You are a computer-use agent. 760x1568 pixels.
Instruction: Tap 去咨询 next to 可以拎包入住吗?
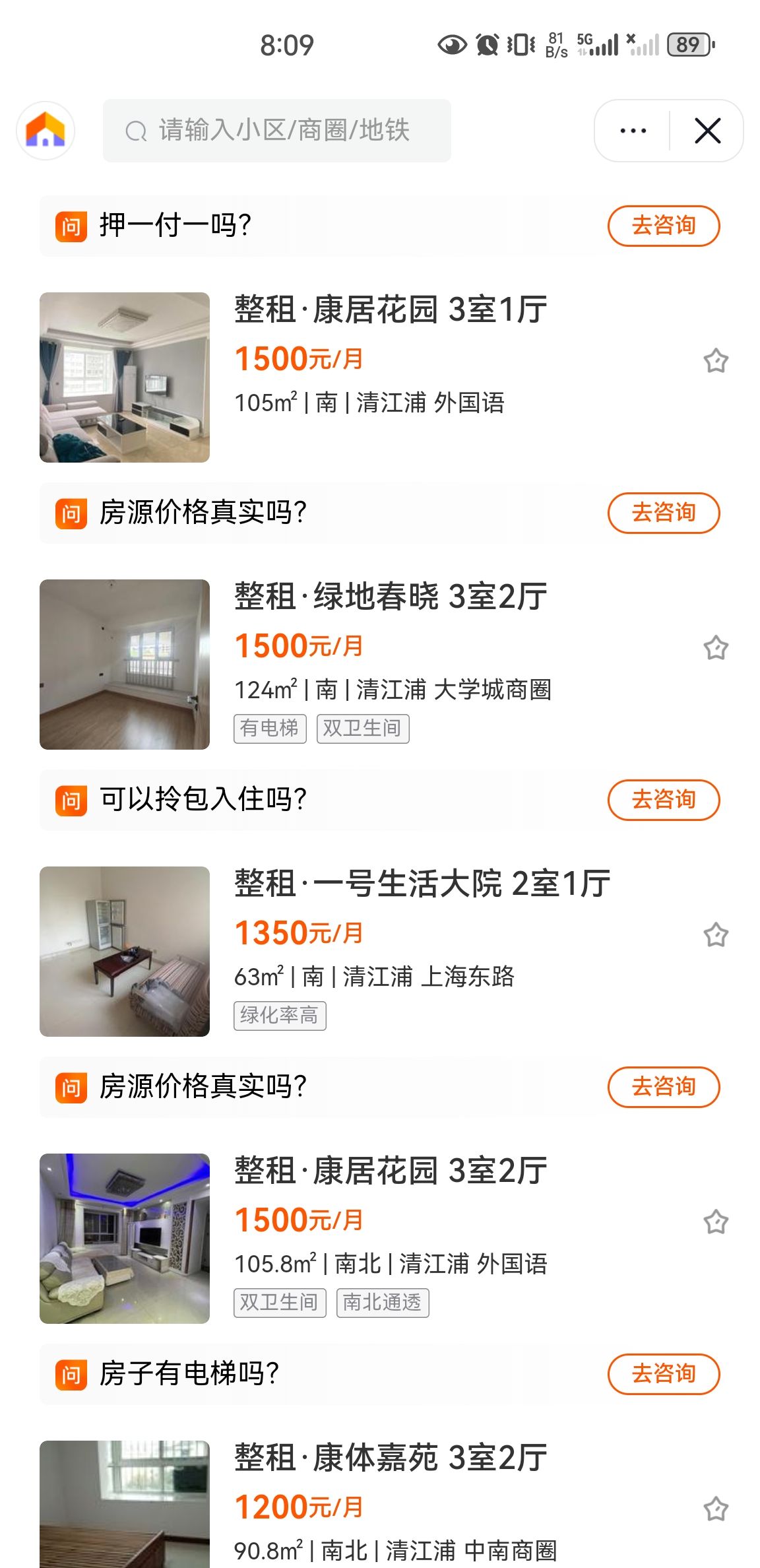coord(664,800)
